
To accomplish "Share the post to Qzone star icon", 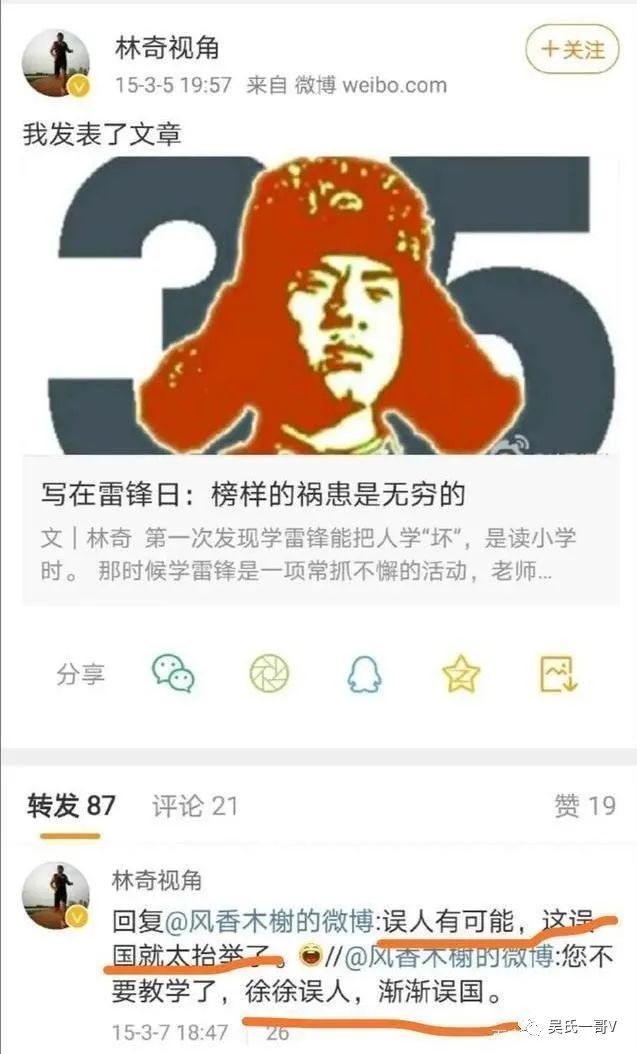I will click(461, 675).
